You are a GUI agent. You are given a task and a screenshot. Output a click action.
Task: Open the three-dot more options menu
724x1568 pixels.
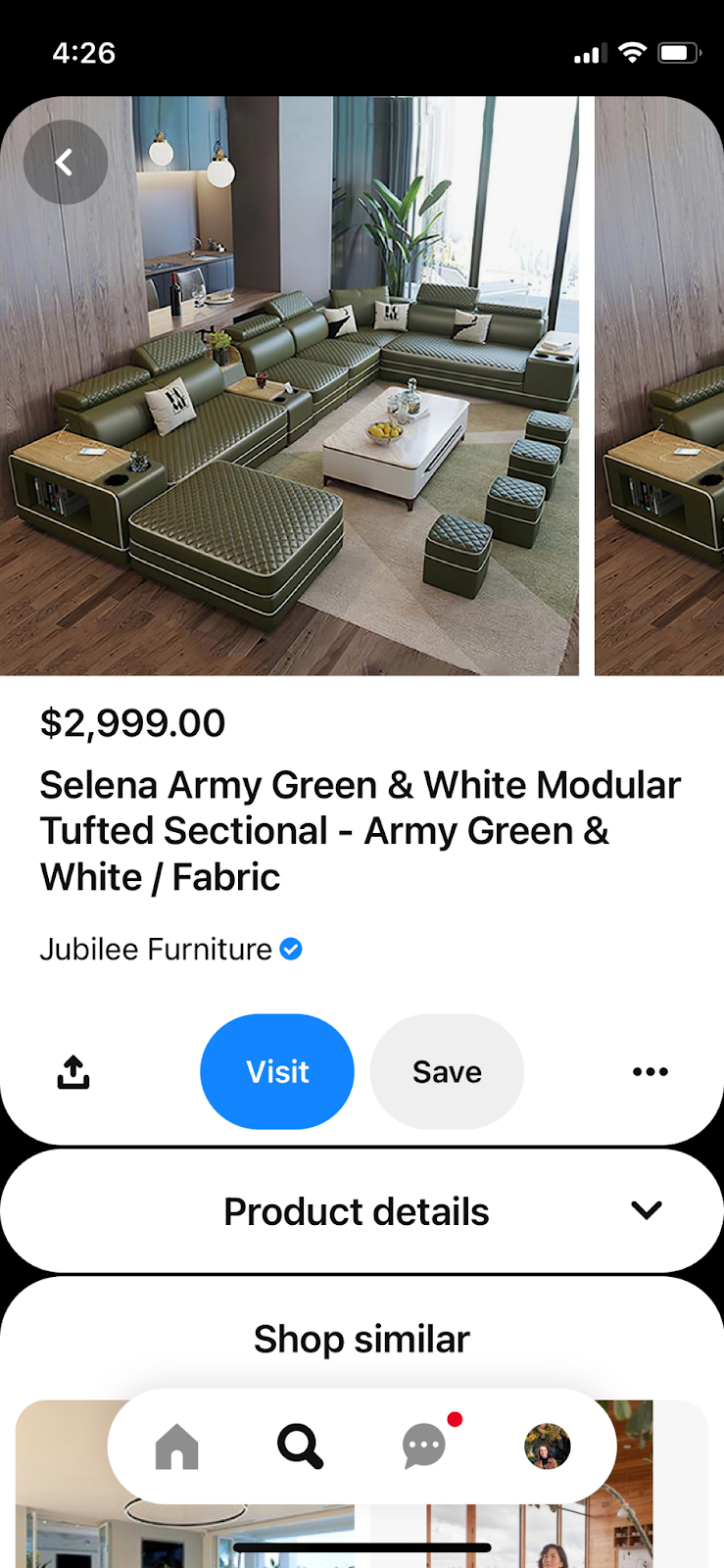click(x=650, y=1072)
